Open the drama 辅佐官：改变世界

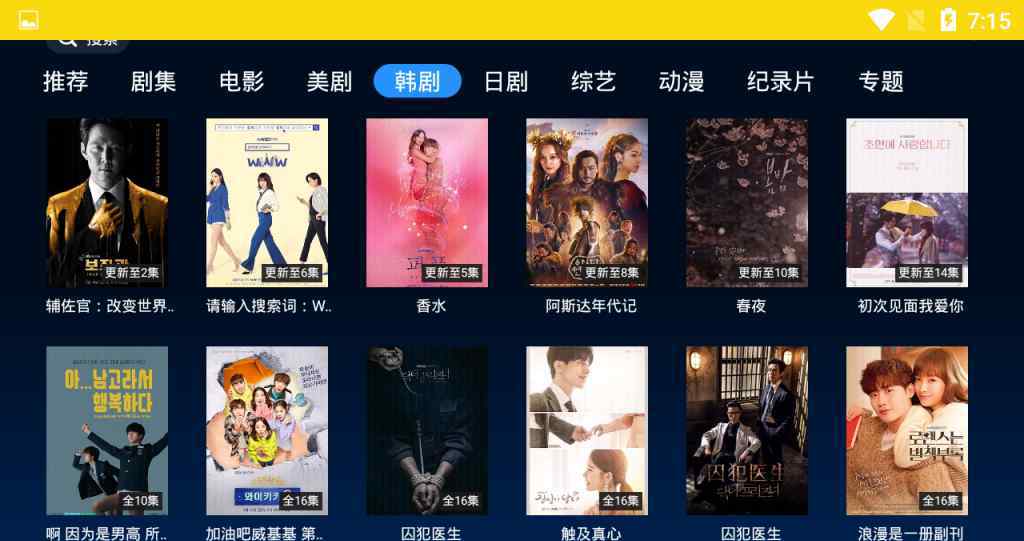107,203
